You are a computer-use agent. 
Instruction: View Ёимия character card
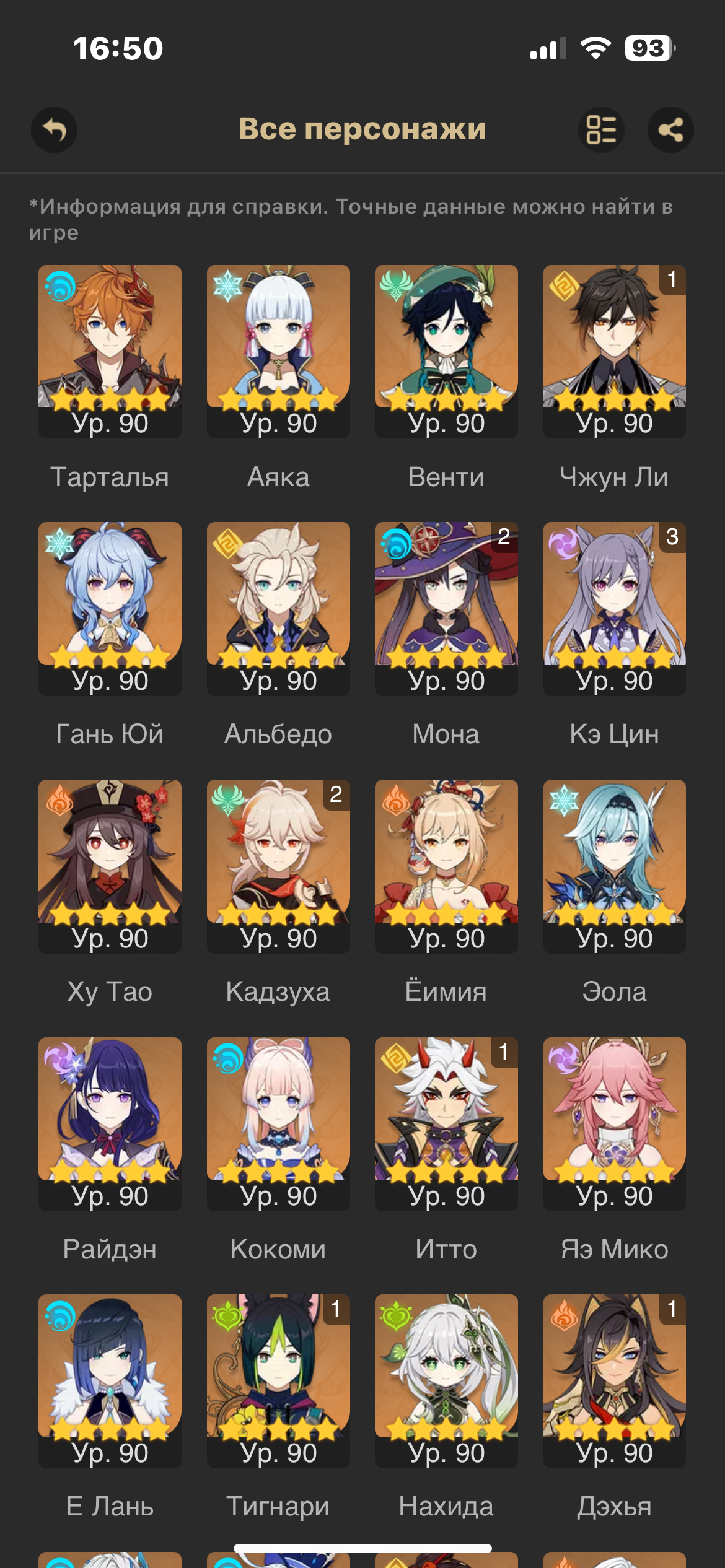(x=446, y=866)
